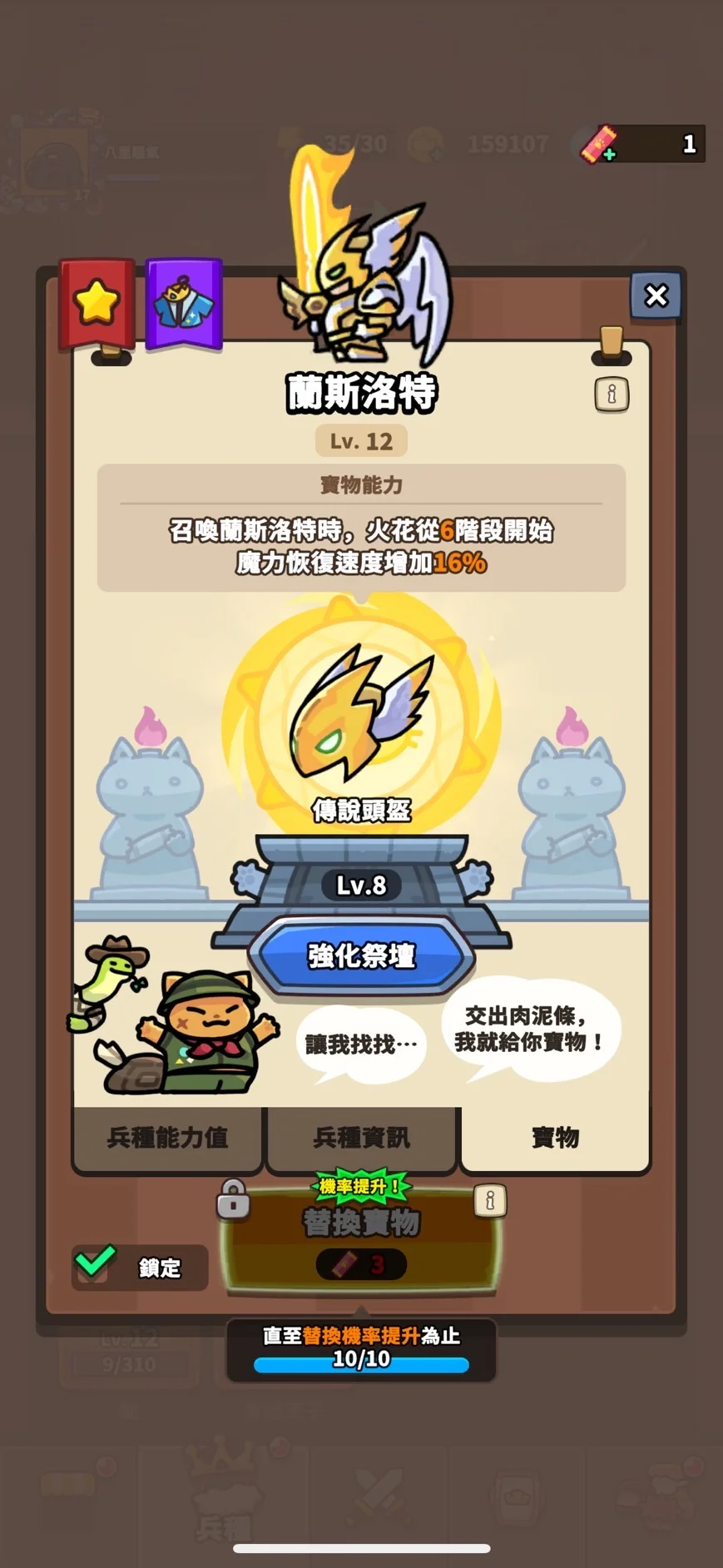
Task: Switch to the 兵種能力值 tab
Action: (167, 1138)
